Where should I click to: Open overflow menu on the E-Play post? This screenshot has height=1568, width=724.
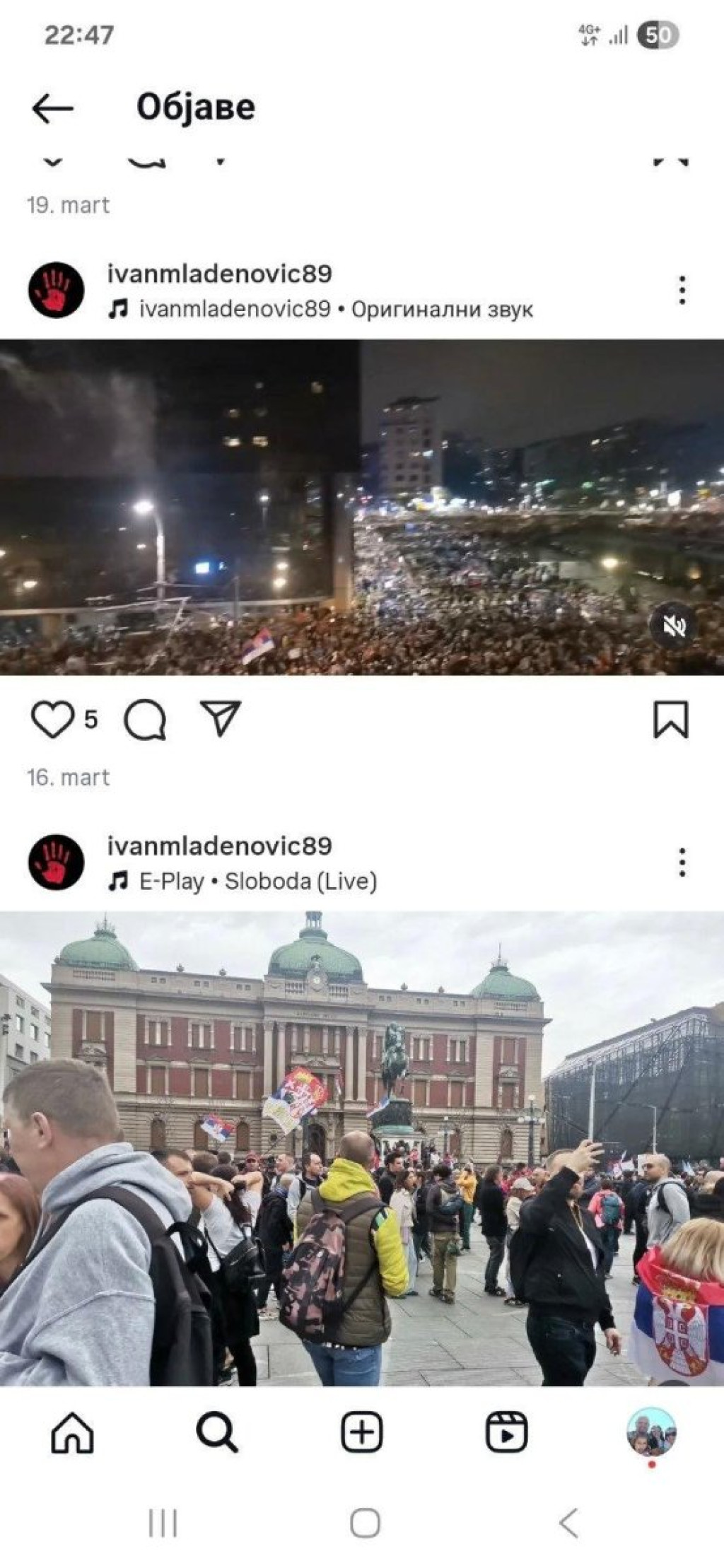pos(682,862)
